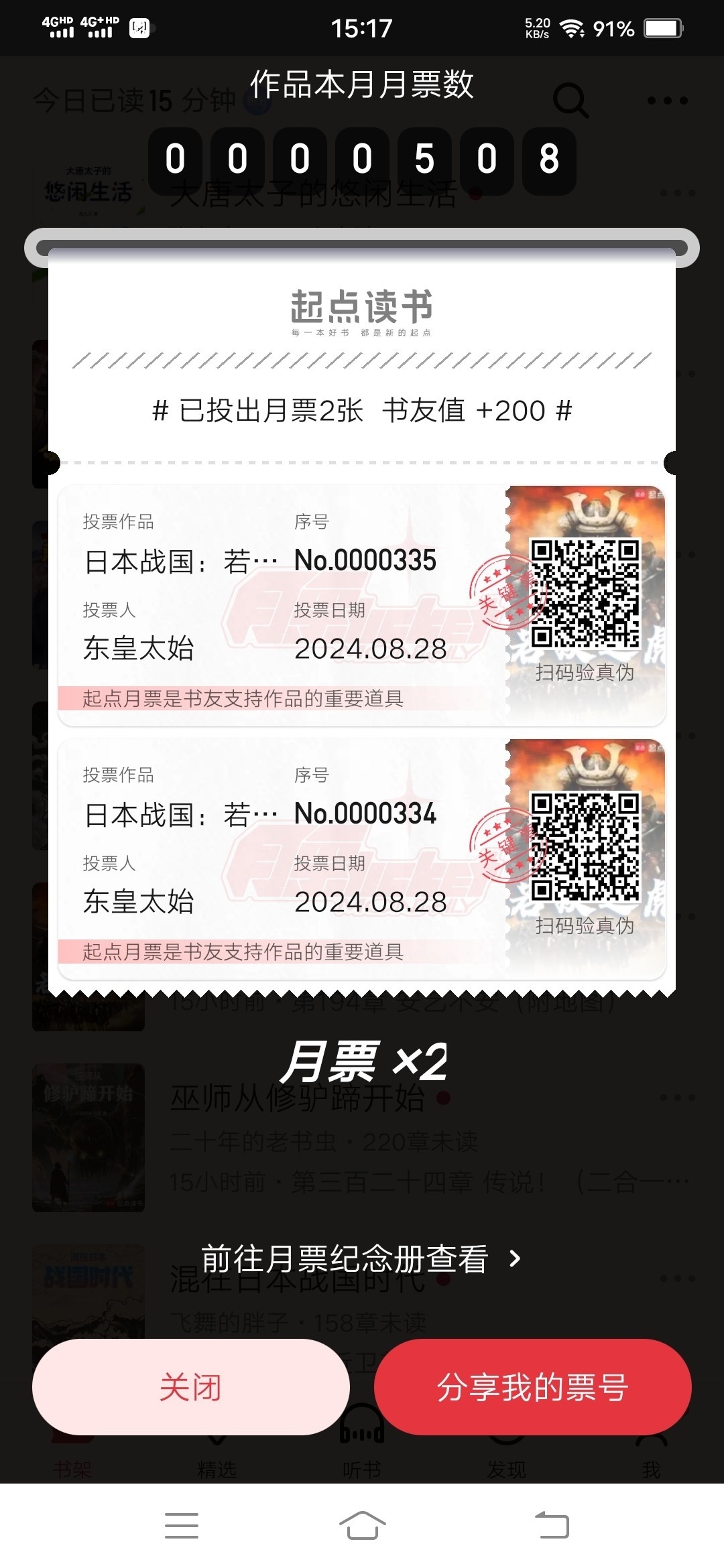
Task: Go to the system home screen
Action: [x=362, y=1526]
